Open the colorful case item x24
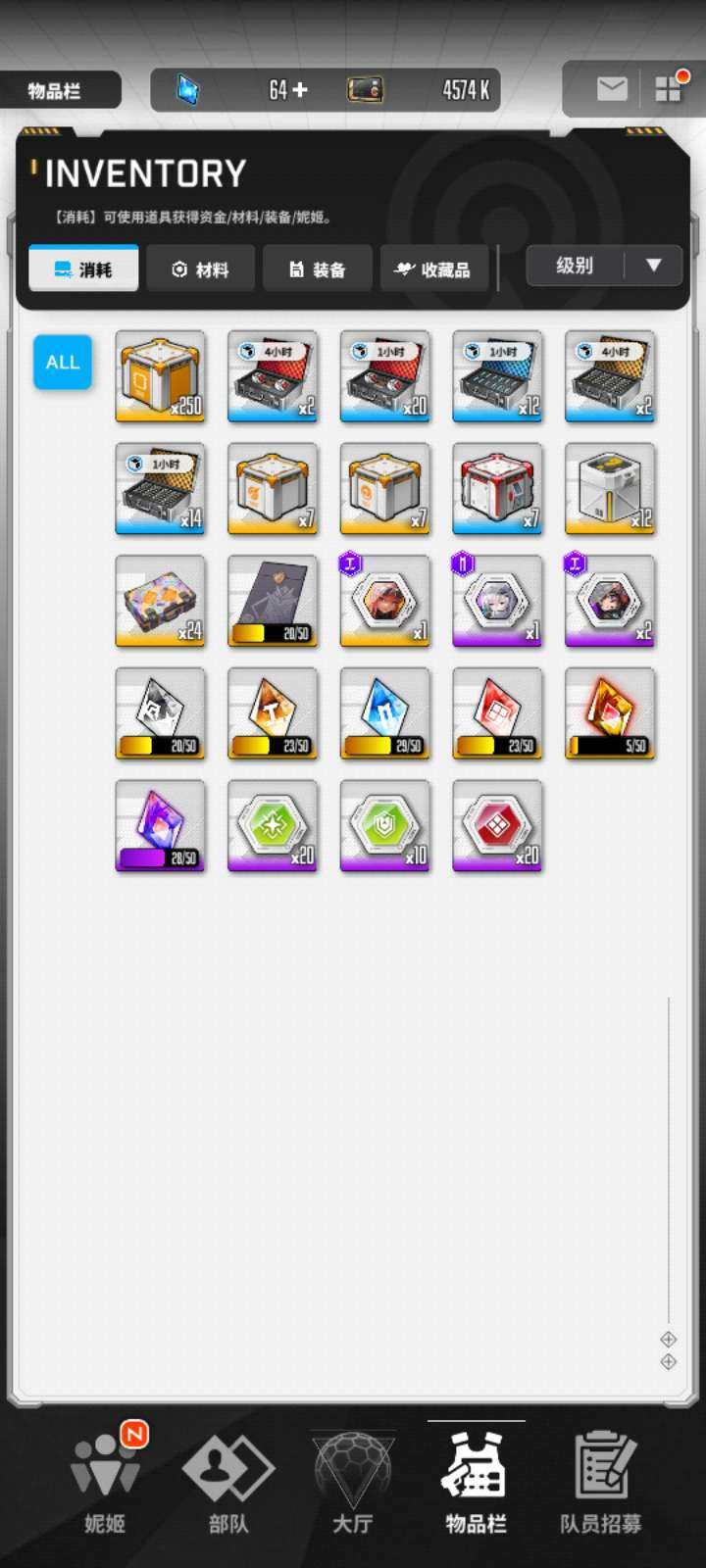The width and height of the screenshot is (706, 1568). pyautogui.click(x=160, y=601)
